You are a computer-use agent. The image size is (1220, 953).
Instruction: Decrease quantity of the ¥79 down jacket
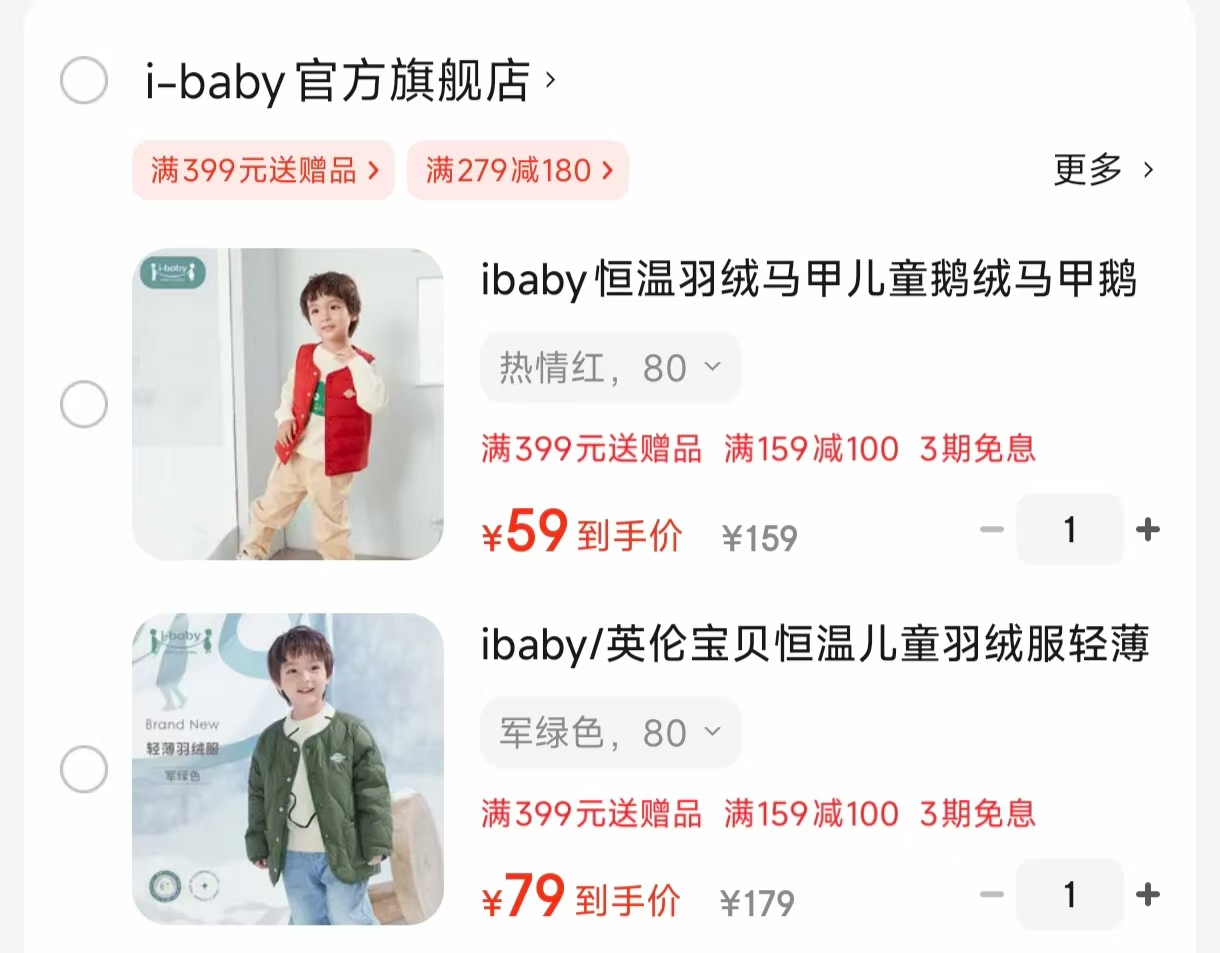[991, 895]
